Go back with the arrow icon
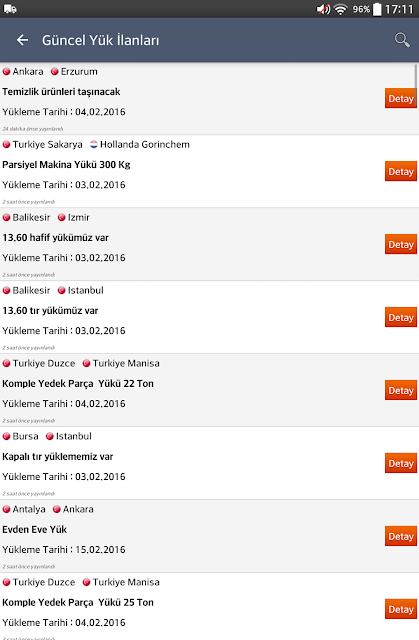Viewport: 419px width, 640px height. click(x=22, y=40)
